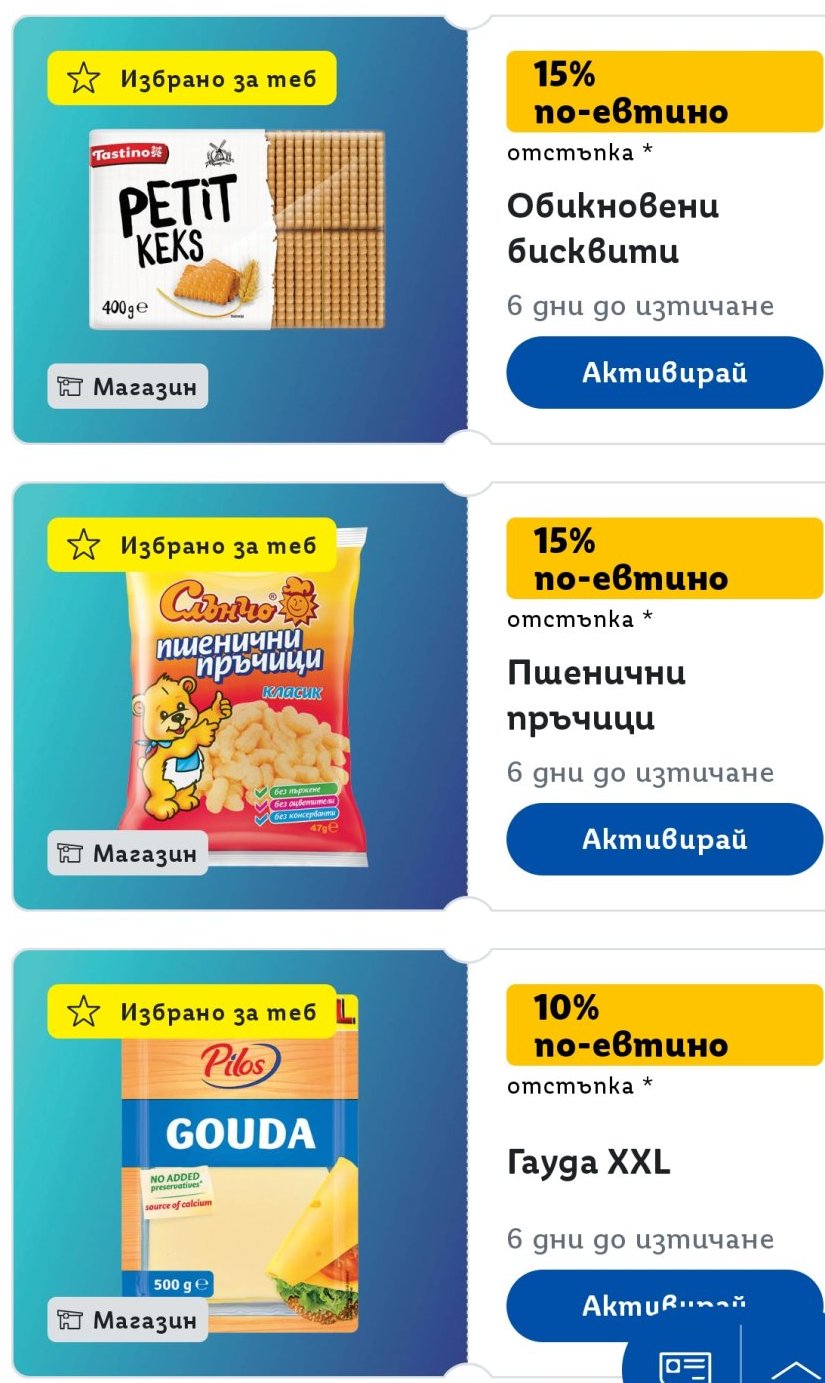Activate the Пшенични пръчици coupon
The image size is (825, 1383).
click(664, 839)
